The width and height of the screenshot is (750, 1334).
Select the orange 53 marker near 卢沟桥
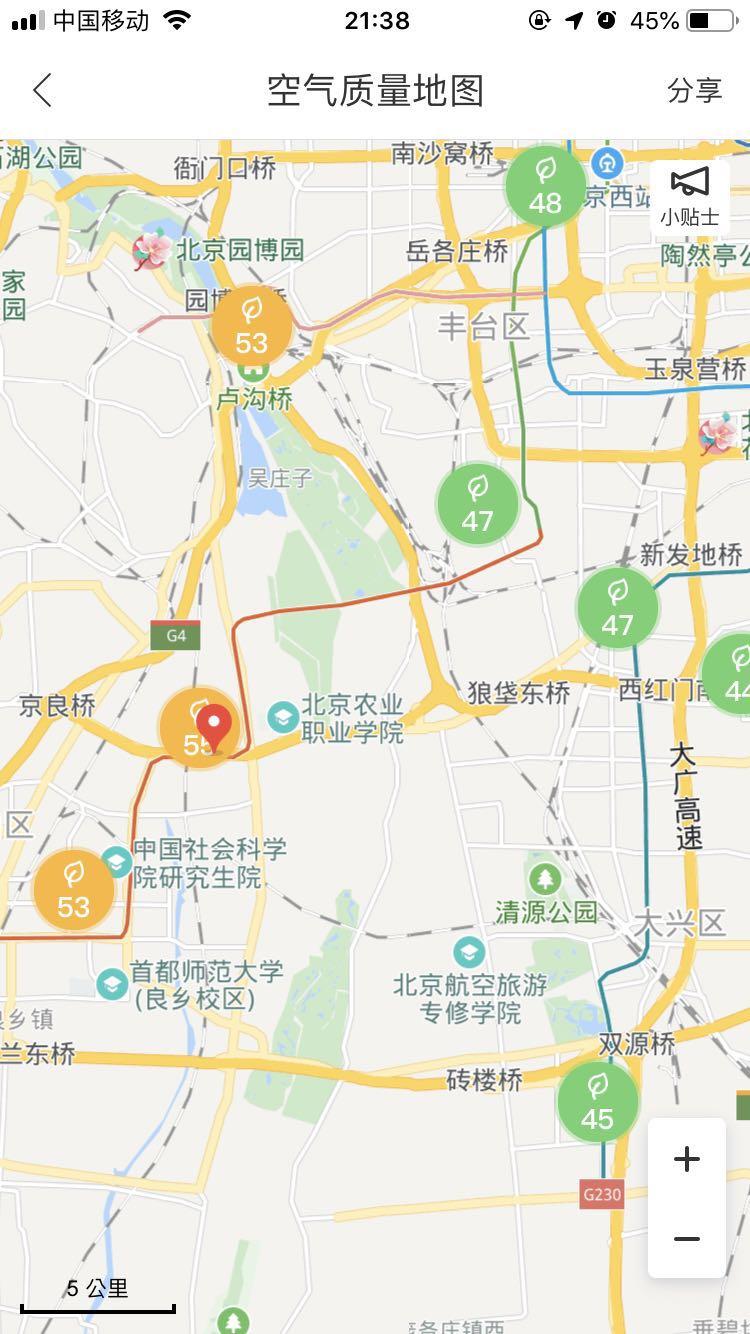click(252, 326)
